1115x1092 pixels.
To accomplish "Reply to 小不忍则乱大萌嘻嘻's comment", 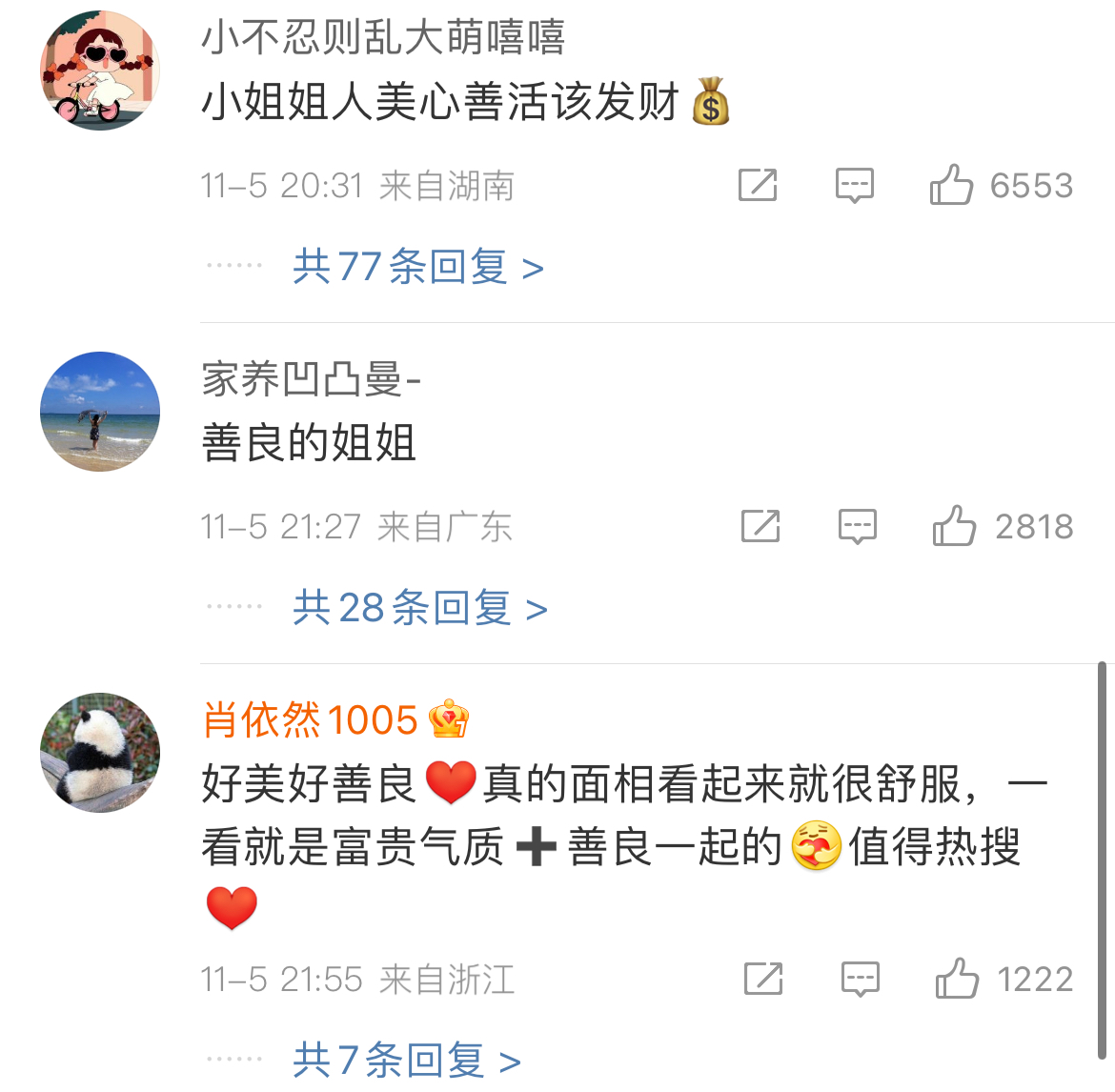I will [x=854, y=185].
